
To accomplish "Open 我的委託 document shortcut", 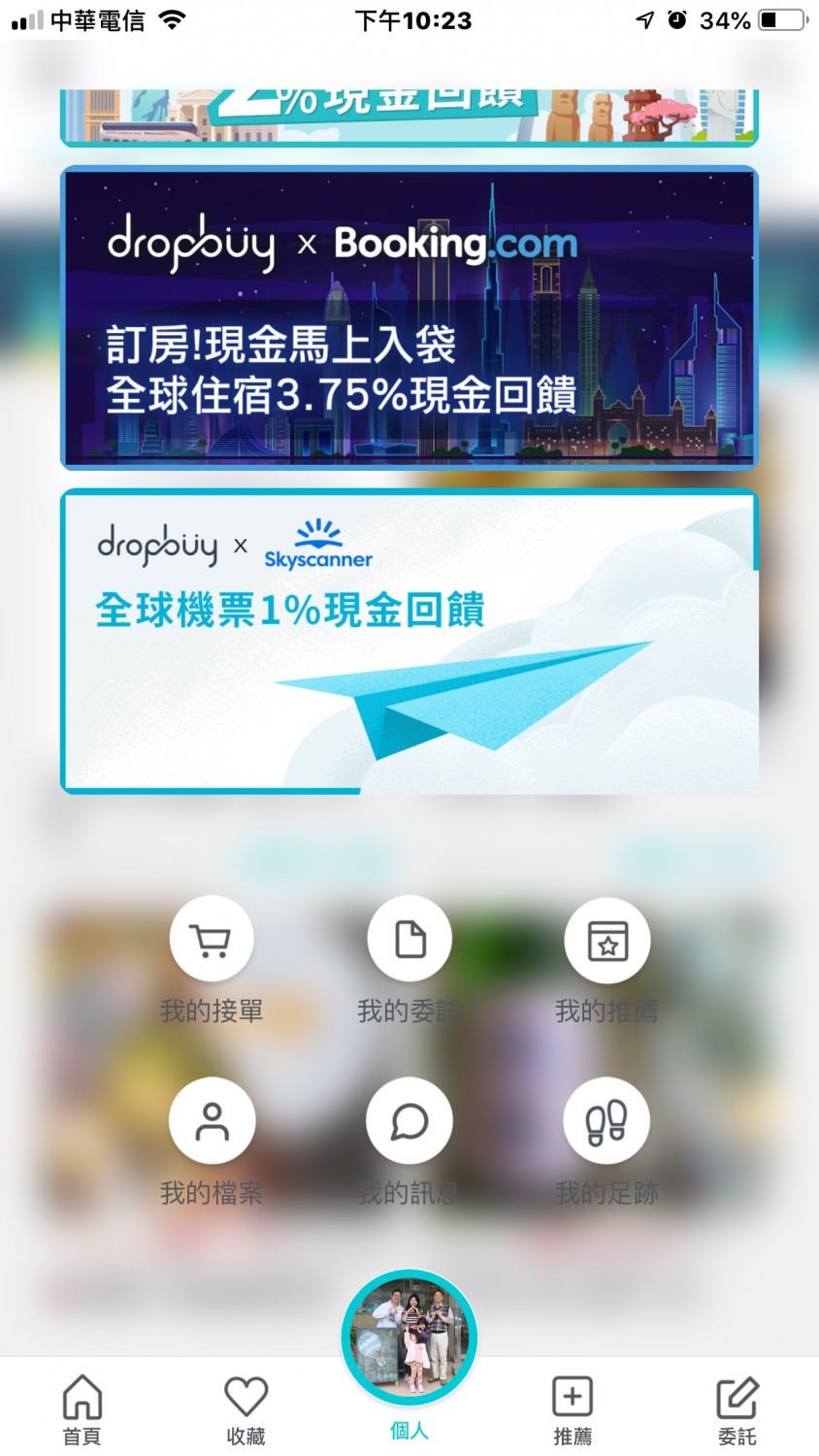I will [x=409, y=940].
